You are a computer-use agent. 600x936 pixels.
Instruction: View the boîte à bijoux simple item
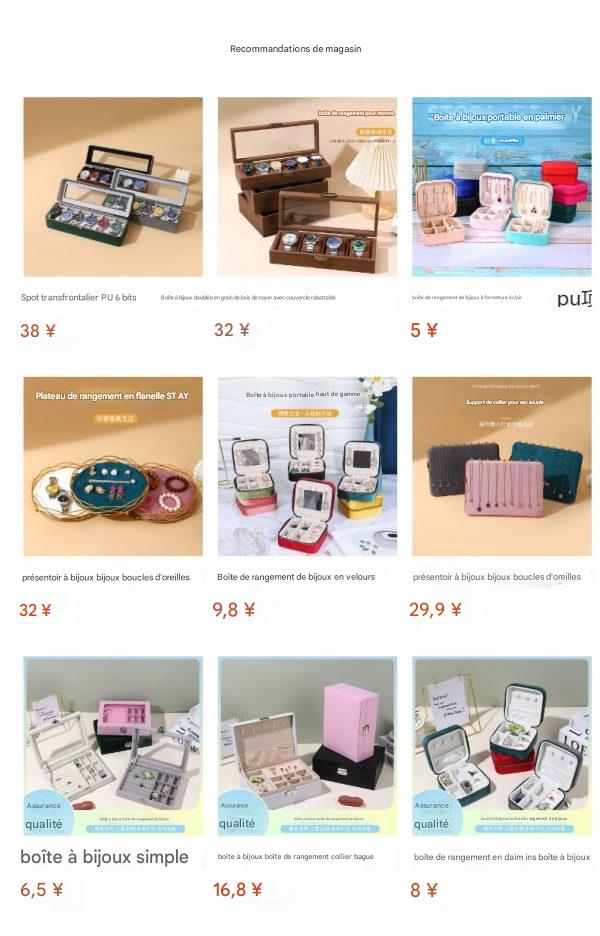[x=113, y=746]
